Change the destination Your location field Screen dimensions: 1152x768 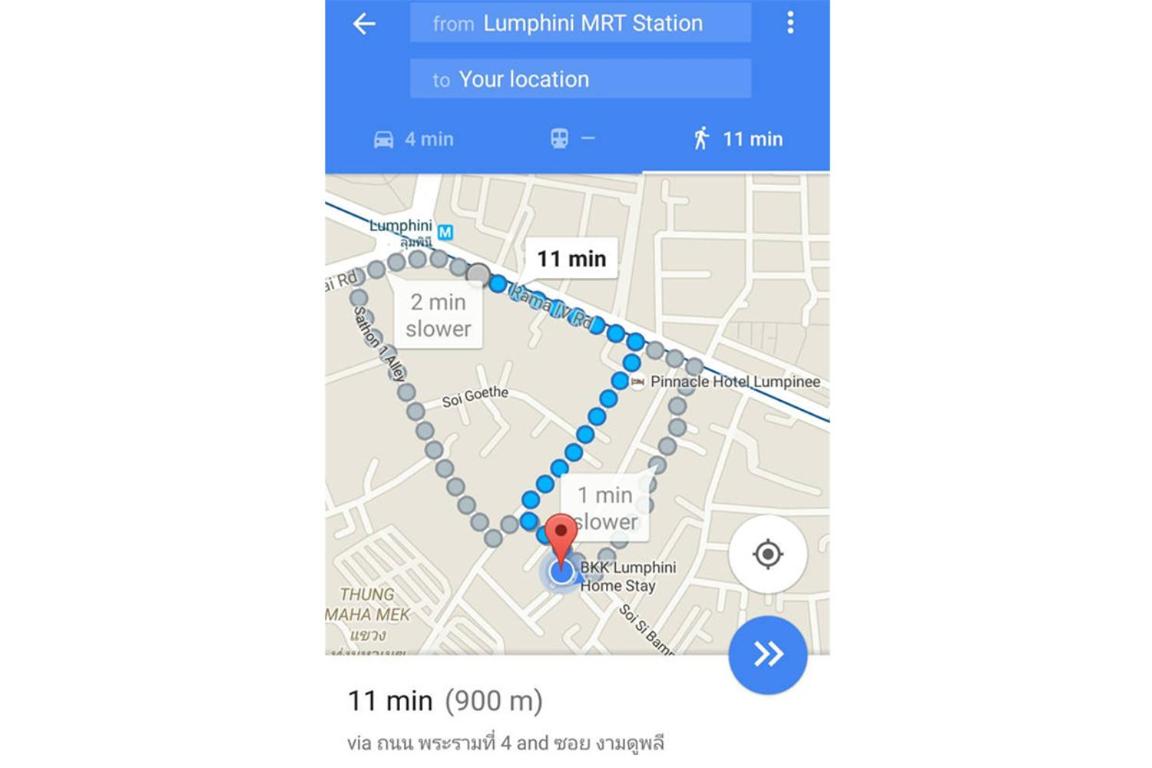pos(580,79)
